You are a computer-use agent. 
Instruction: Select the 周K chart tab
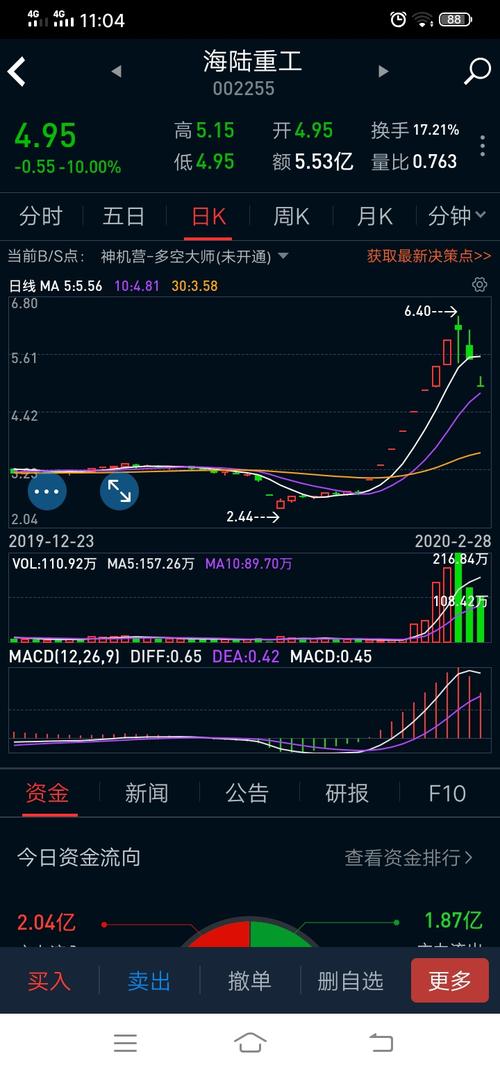[x=291, y=217]
